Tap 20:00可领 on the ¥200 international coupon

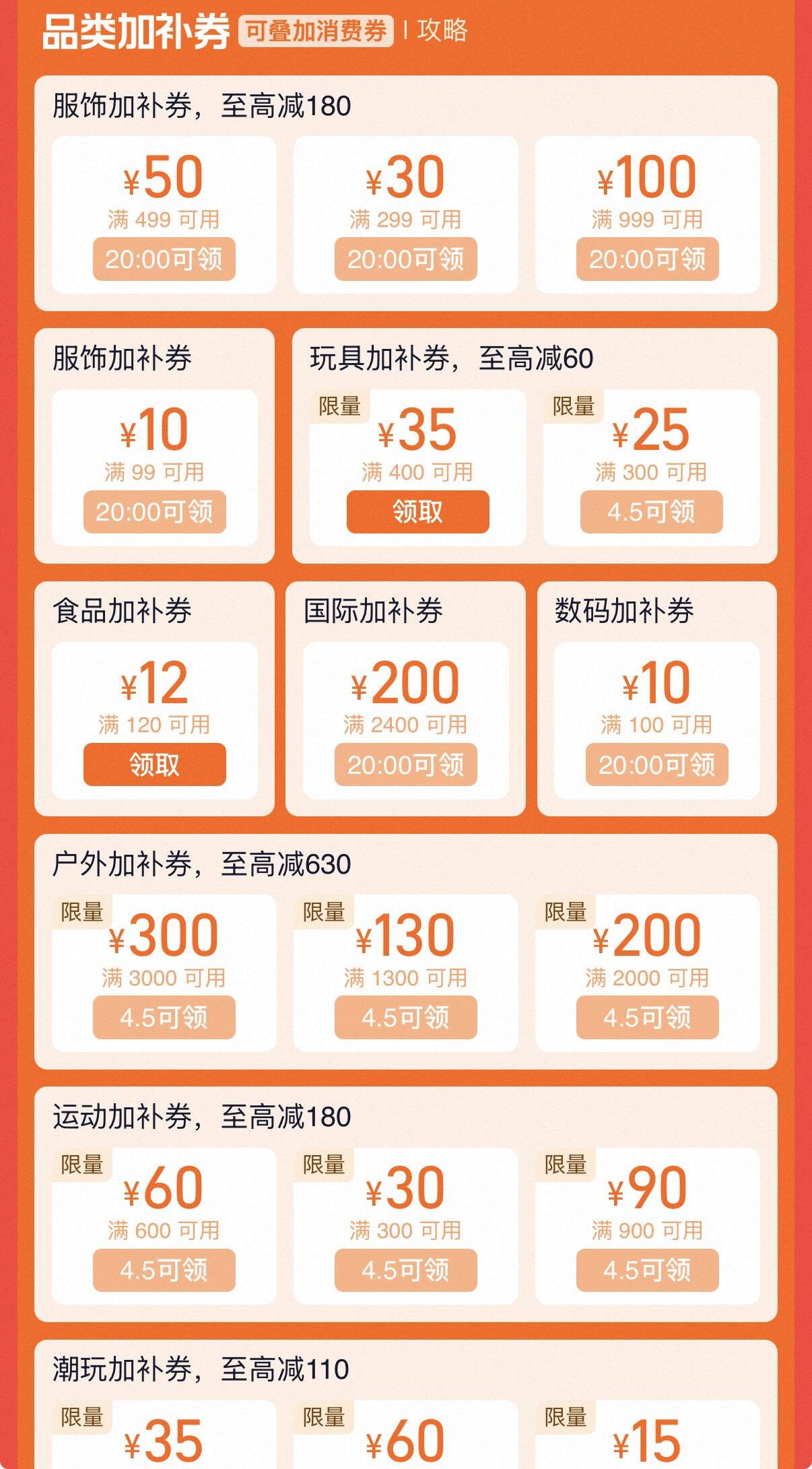(x=406, y=763)
